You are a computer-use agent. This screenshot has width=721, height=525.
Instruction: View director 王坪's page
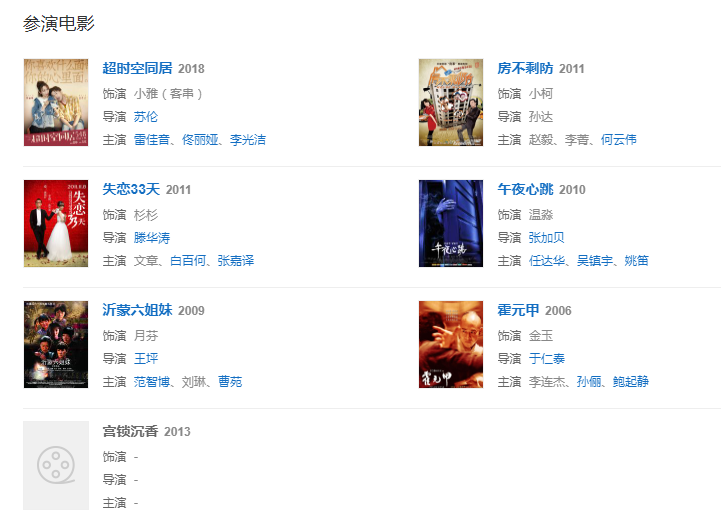coord(146,358)
